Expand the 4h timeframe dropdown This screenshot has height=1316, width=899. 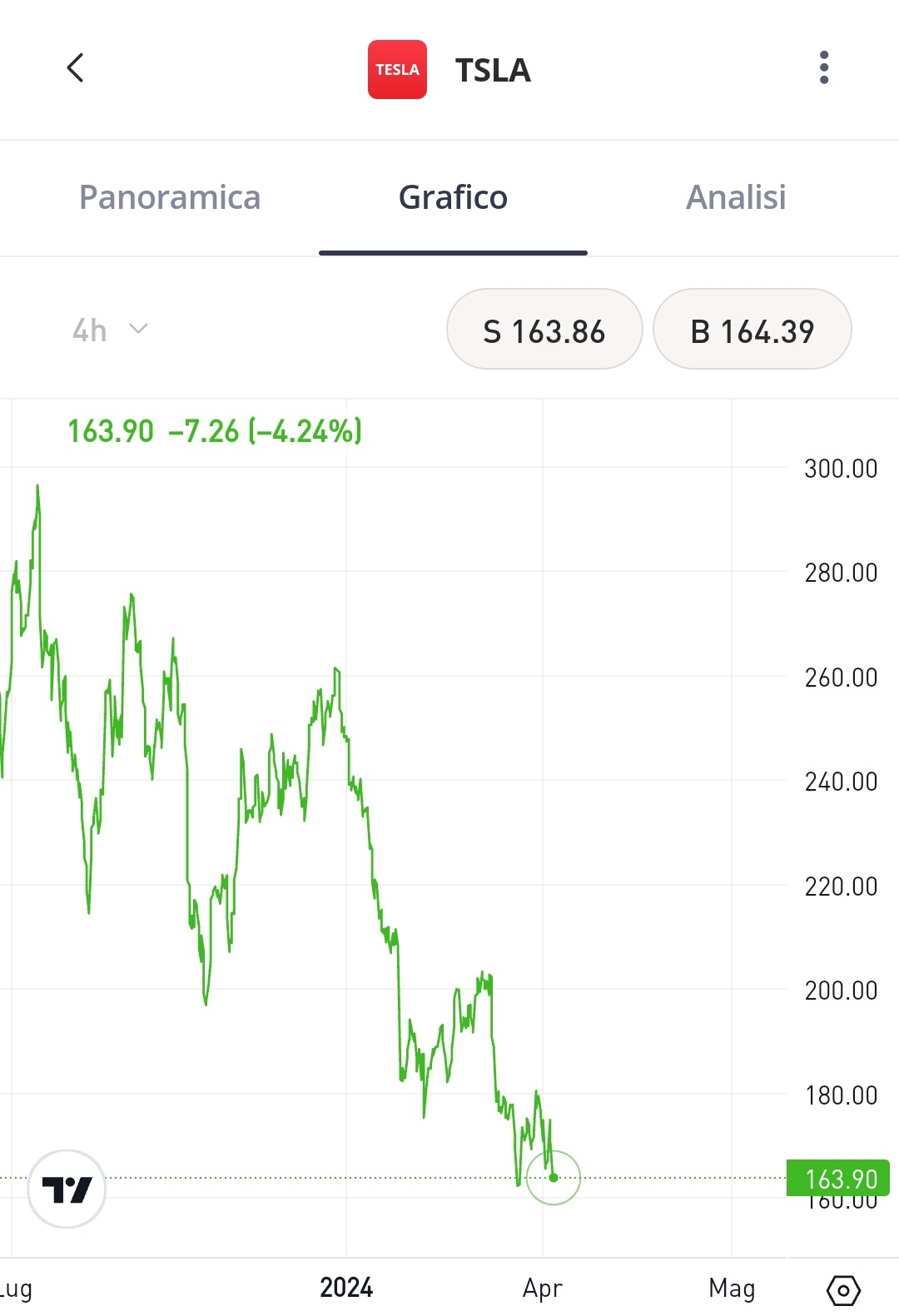(110, 330)
